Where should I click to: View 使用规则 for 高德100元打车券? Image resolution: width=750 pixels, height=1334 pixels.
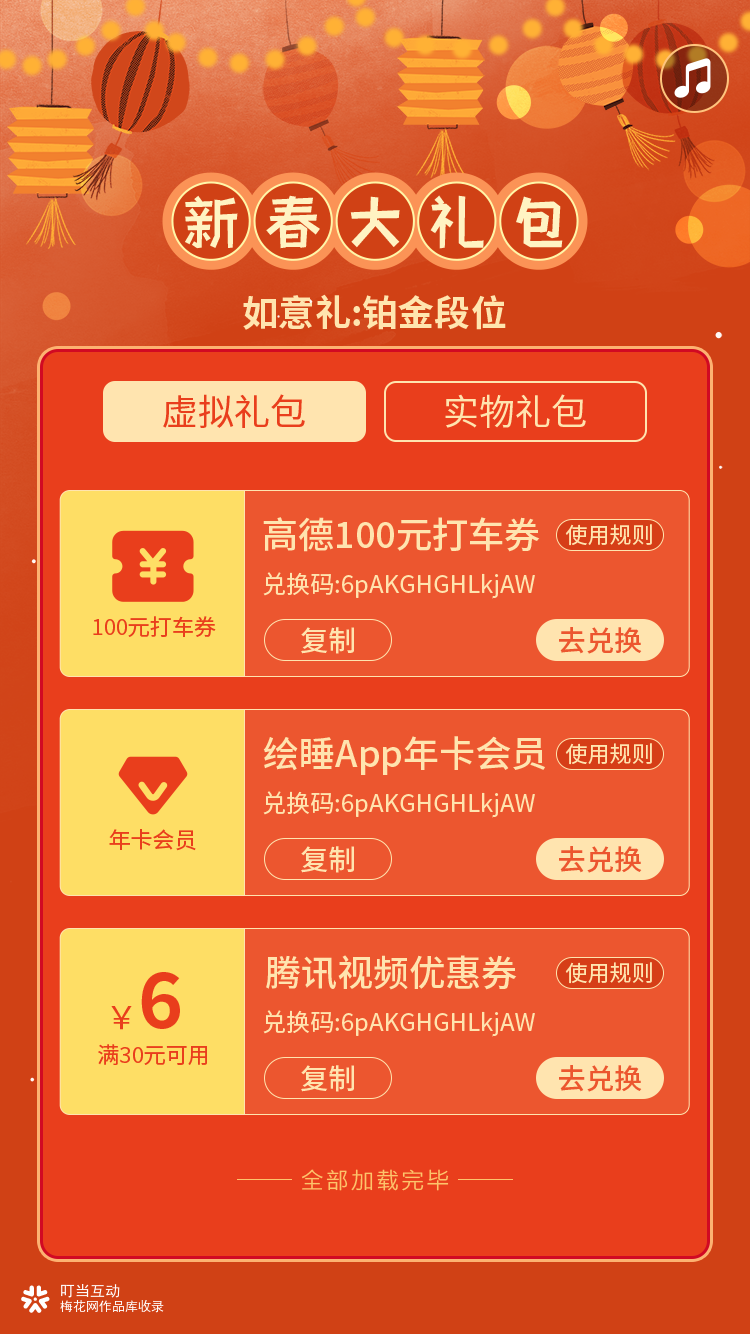[x=609, y=535]
